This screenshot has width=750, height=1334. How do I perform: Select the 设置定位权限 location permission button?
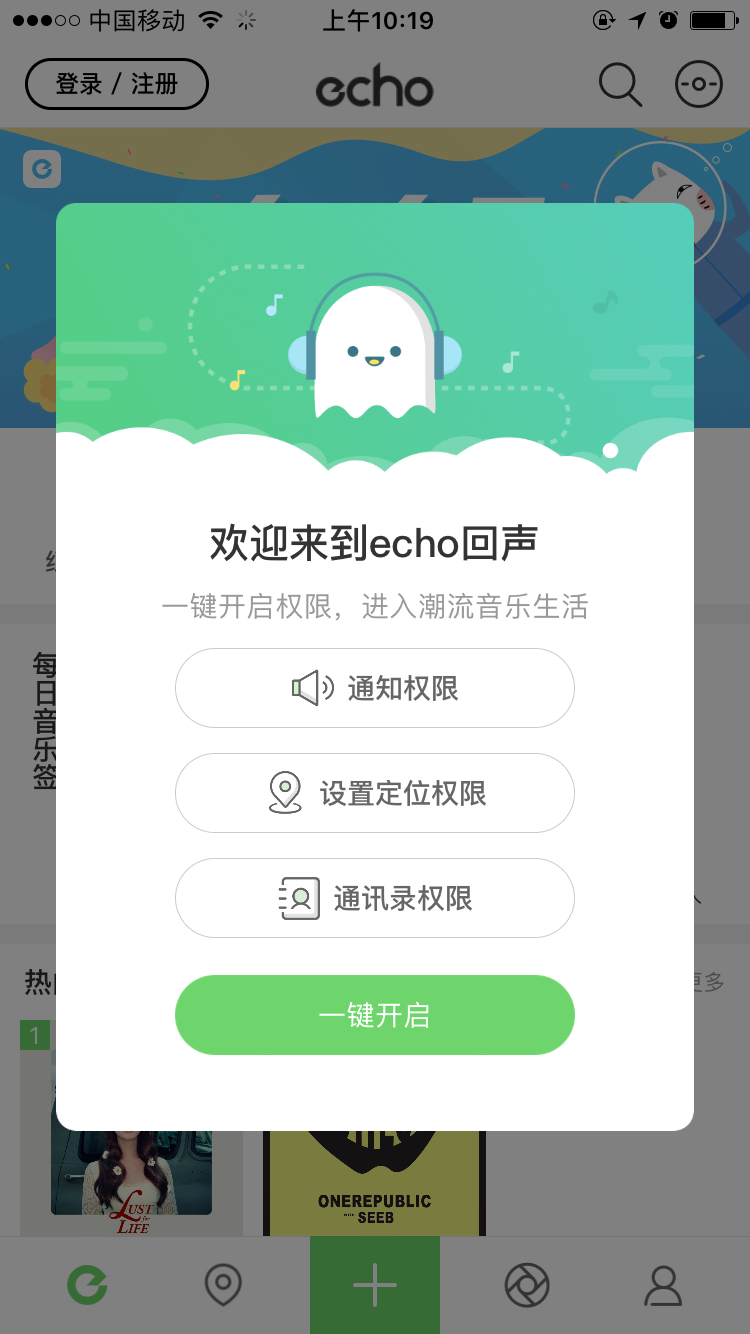click(375, 793)
